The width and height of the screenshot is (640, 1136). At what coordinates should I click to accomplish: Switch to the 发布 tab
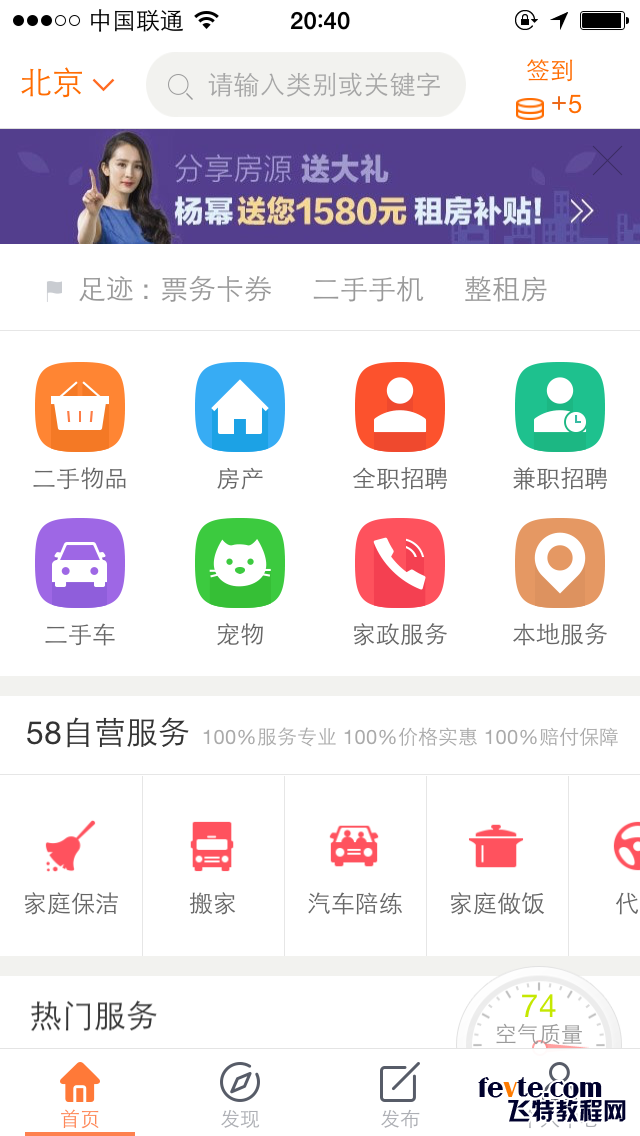(x=400, y=1095)
